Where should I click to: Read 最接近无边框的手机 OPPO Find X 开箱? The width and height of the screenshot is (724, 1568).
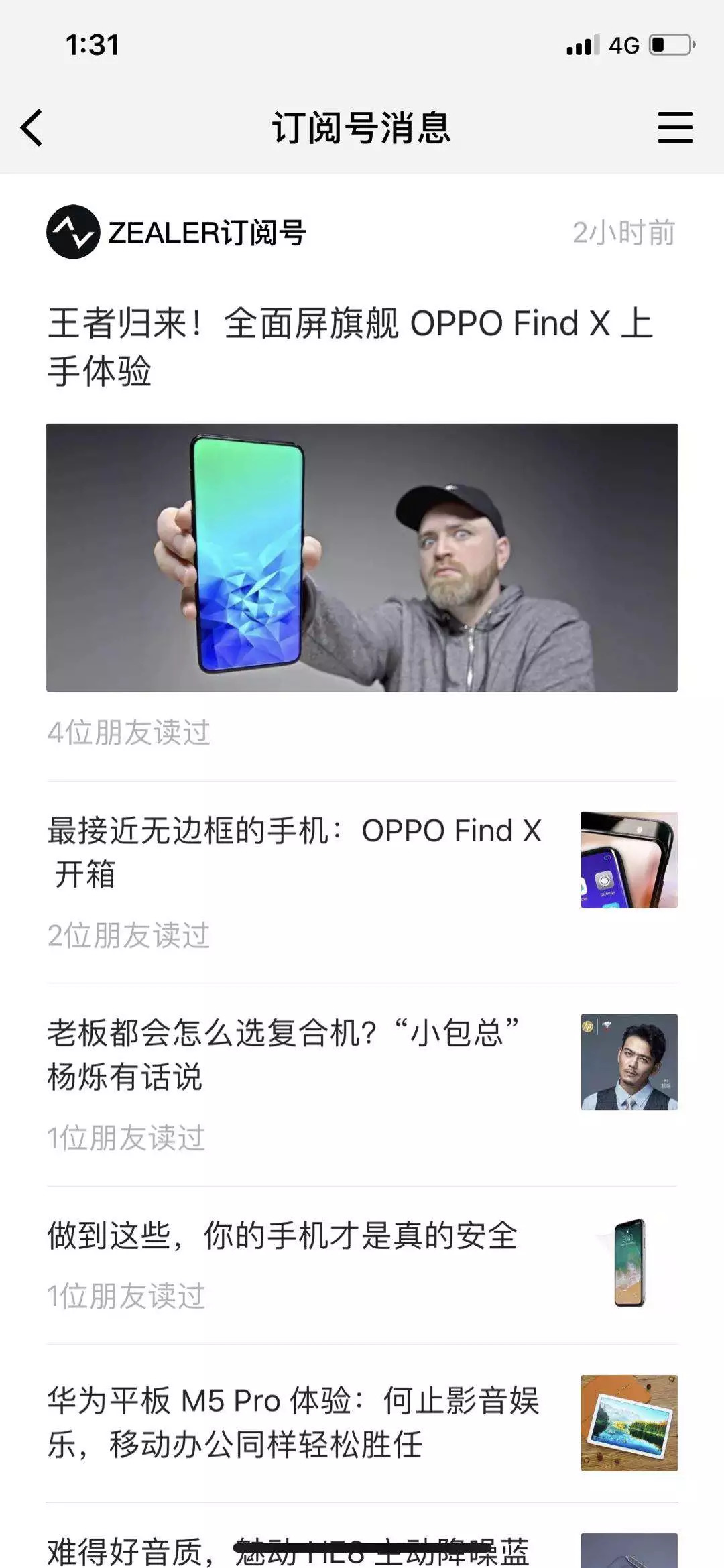click(362, 882)
